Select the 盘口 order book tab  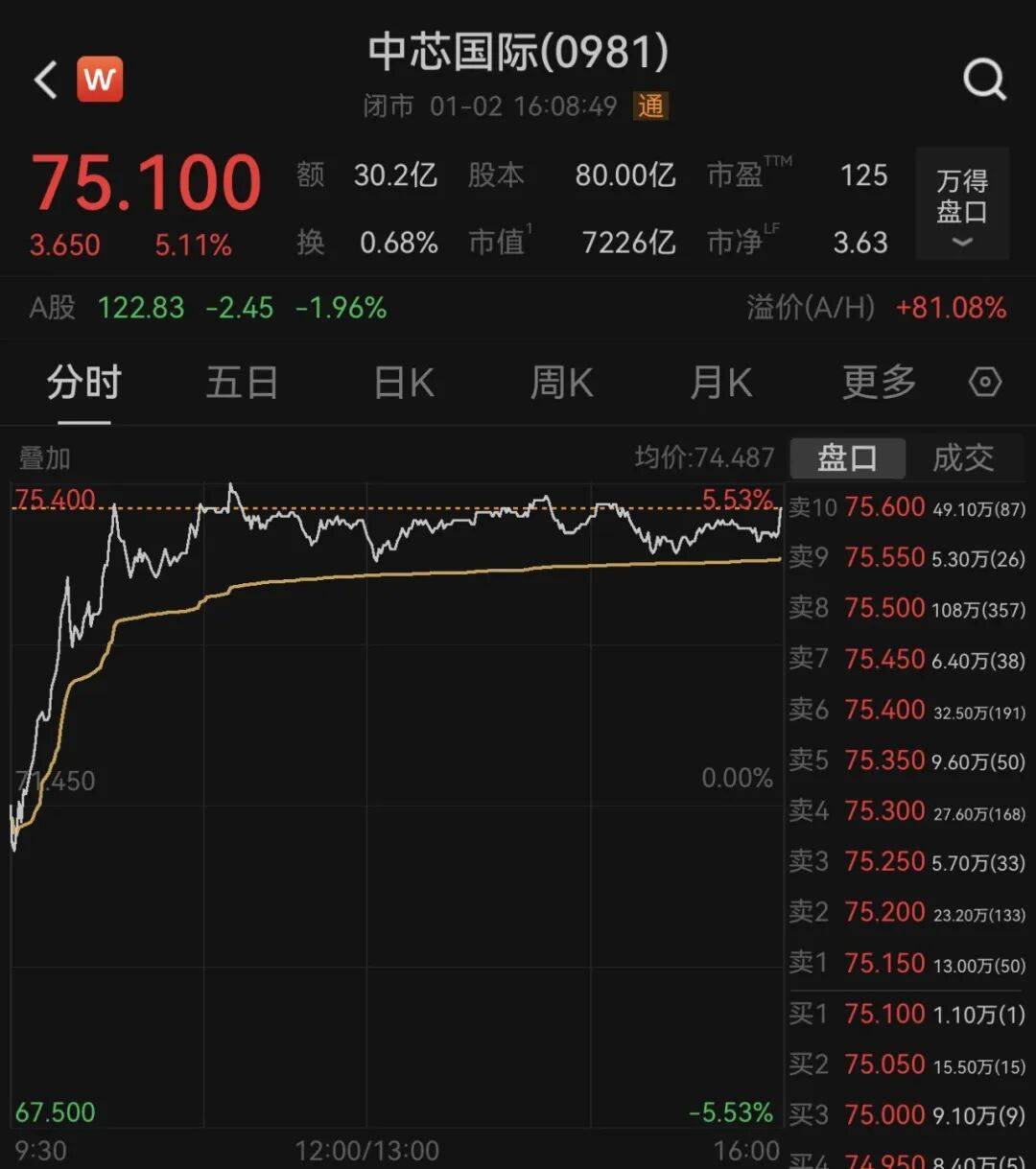(847, 458)
